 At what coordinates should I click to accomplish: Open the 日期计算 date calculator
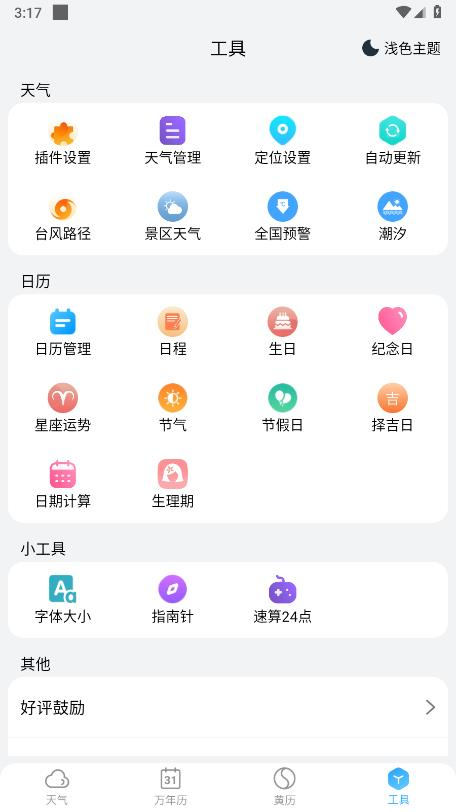tap(63, 485)
